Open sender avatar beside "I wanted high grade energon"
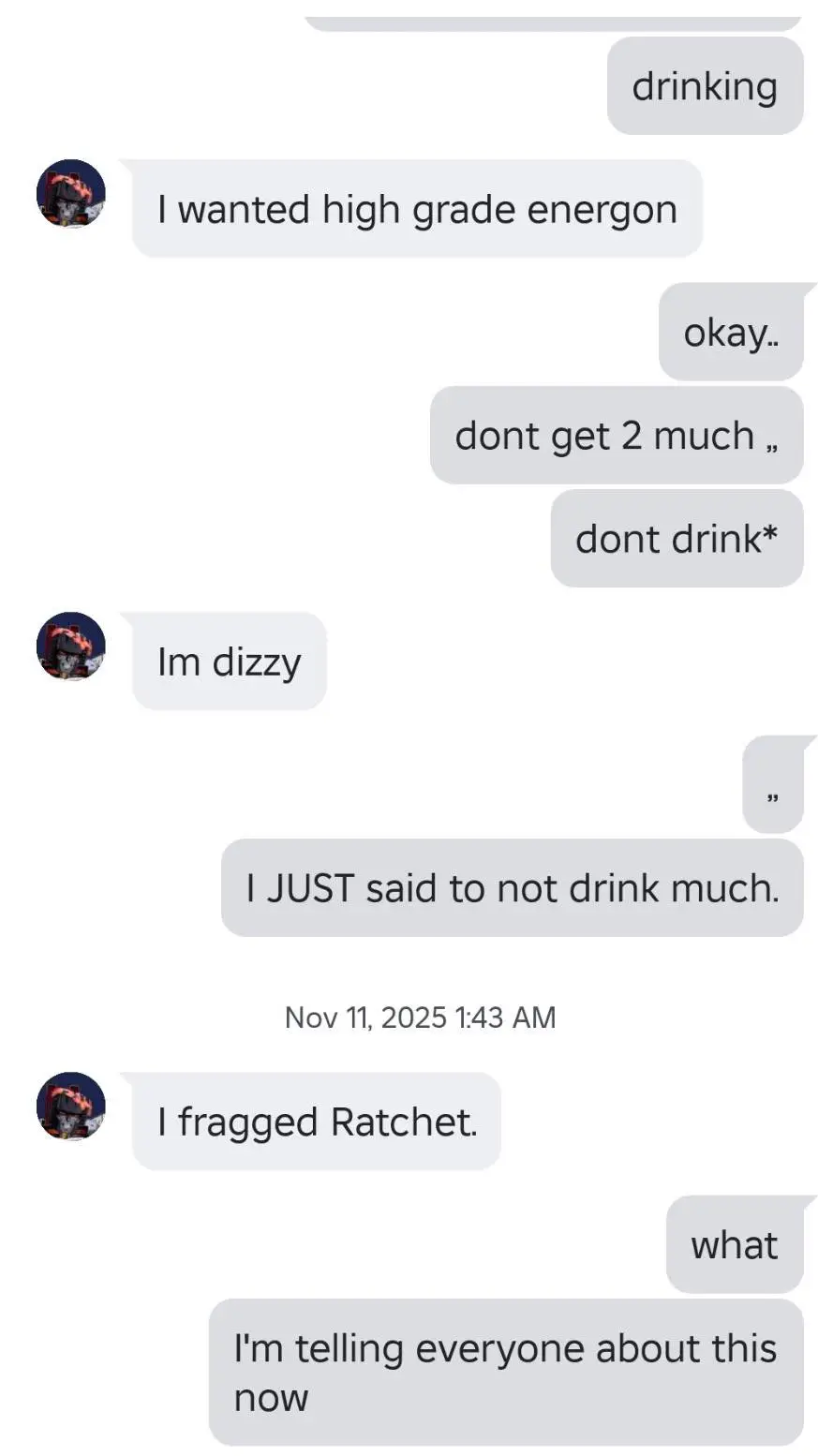 click(70, 194)
